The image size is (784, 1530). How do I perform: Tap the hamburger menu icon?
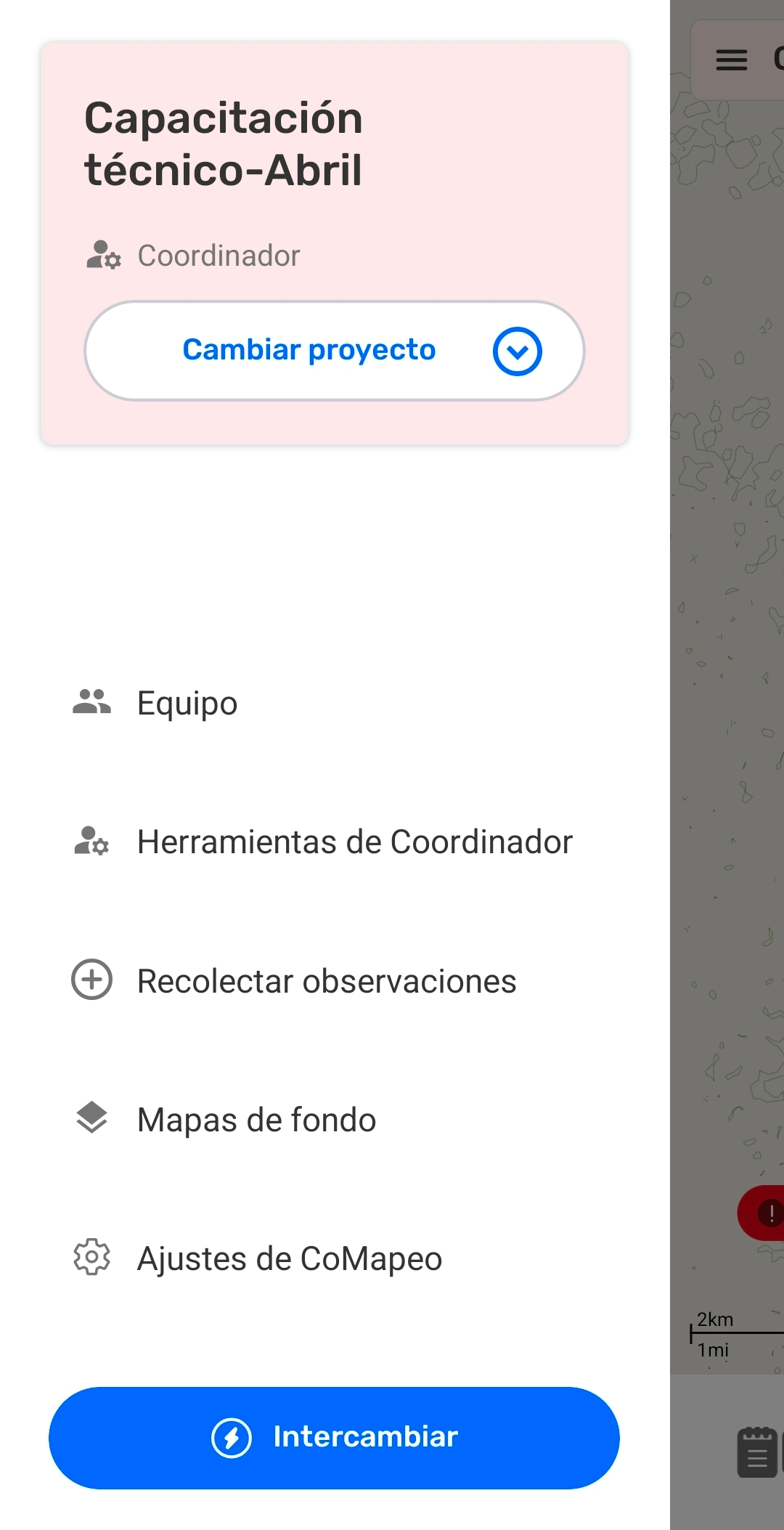pos(731,60)
